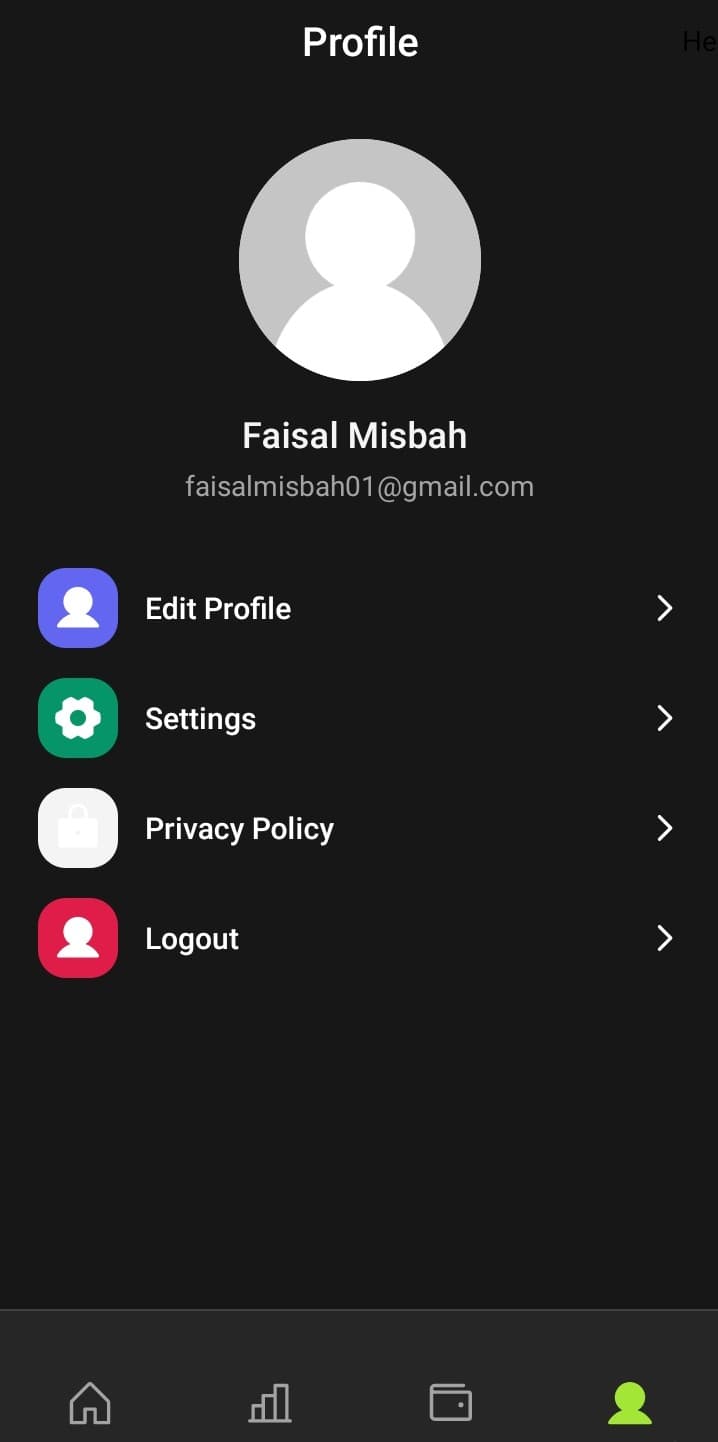Tap the profile tab in bottom bar
Image resolution: width=718 pixels, height=1442 pixels.
tap(630, 1402)
